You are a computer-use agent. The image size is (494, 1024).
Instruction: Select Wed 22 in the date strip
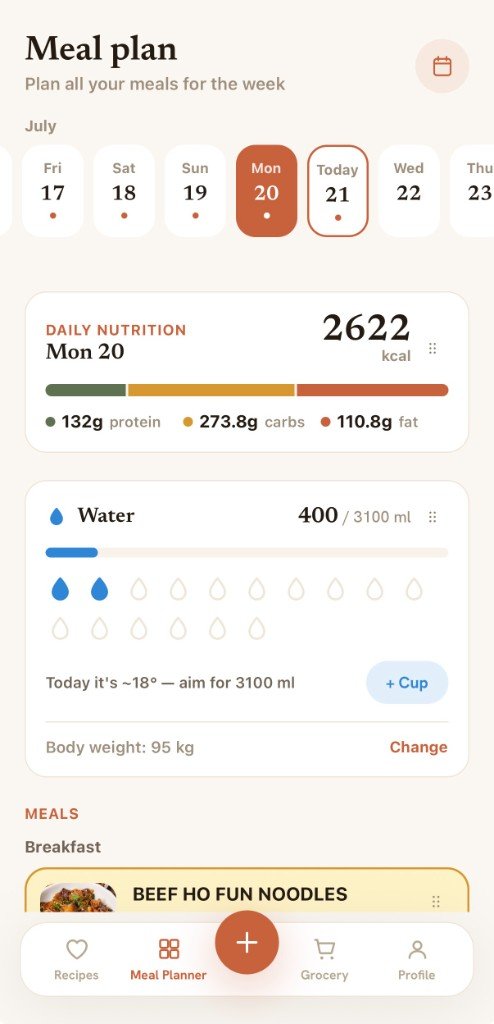point(409,191)
